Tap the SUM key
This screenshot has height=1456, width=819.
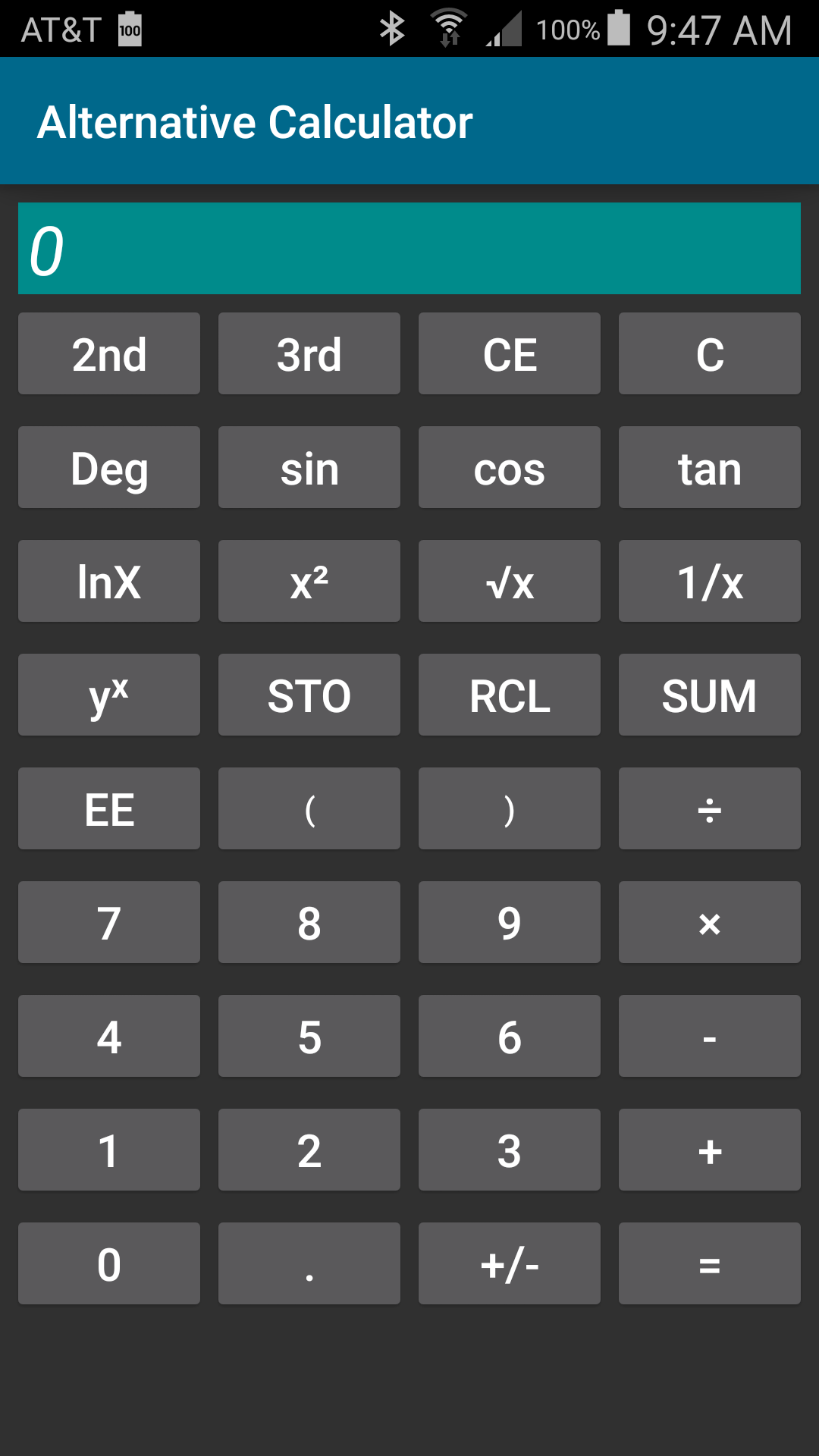(x=710, y=695)
